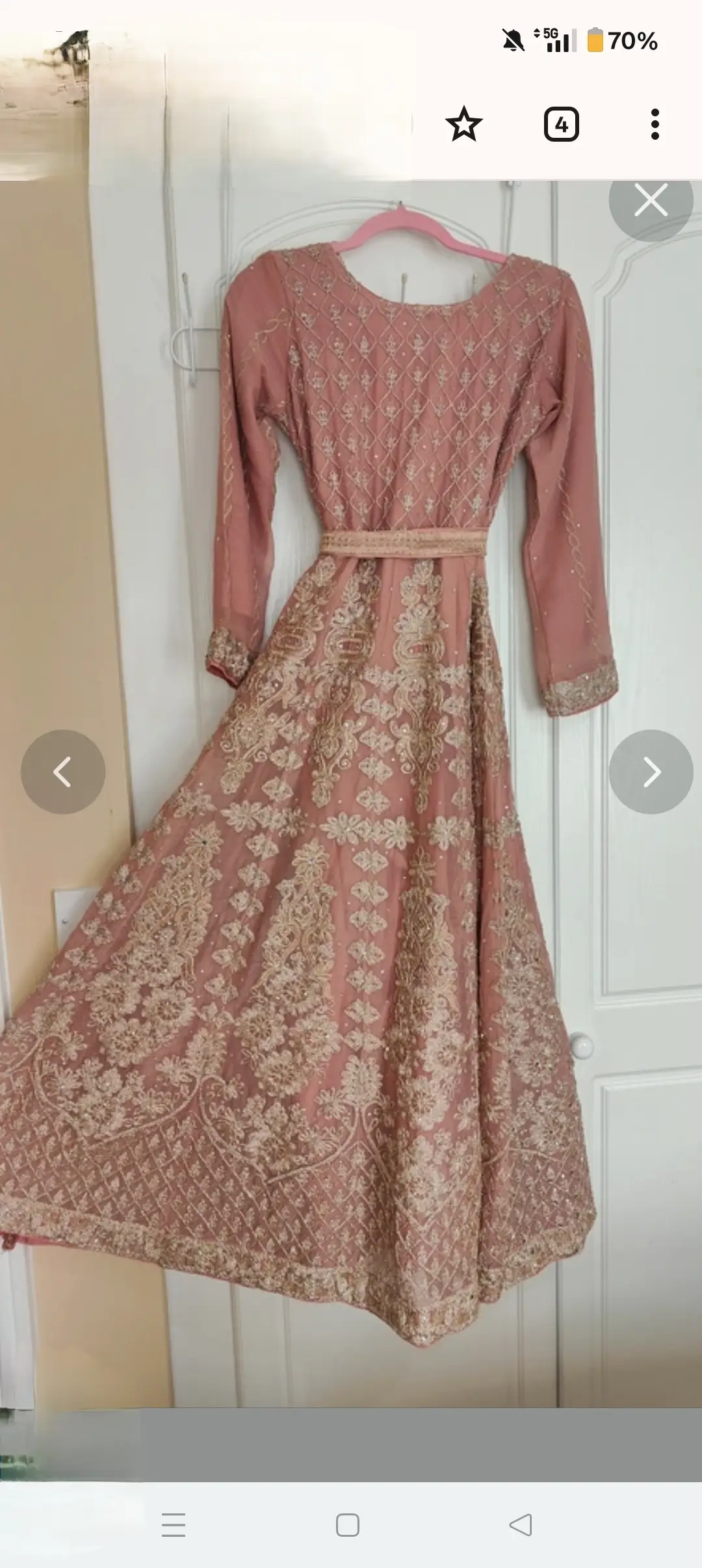Open the tab switcher showing 4 tabs
This screenshot has height=1568, width=702.
pyautogui.click(x=561, y=124)
